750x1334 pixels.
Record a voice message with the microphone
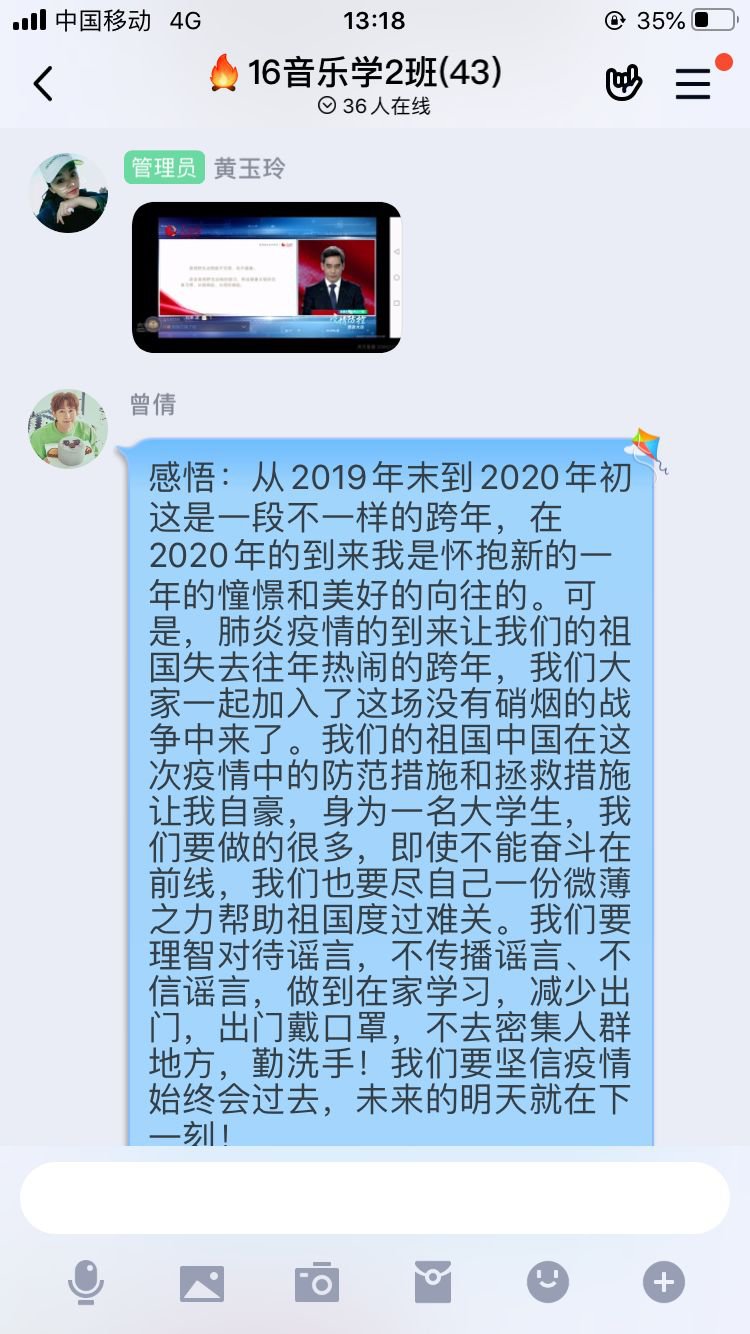pyautogui.click(x=86, y=1282)
